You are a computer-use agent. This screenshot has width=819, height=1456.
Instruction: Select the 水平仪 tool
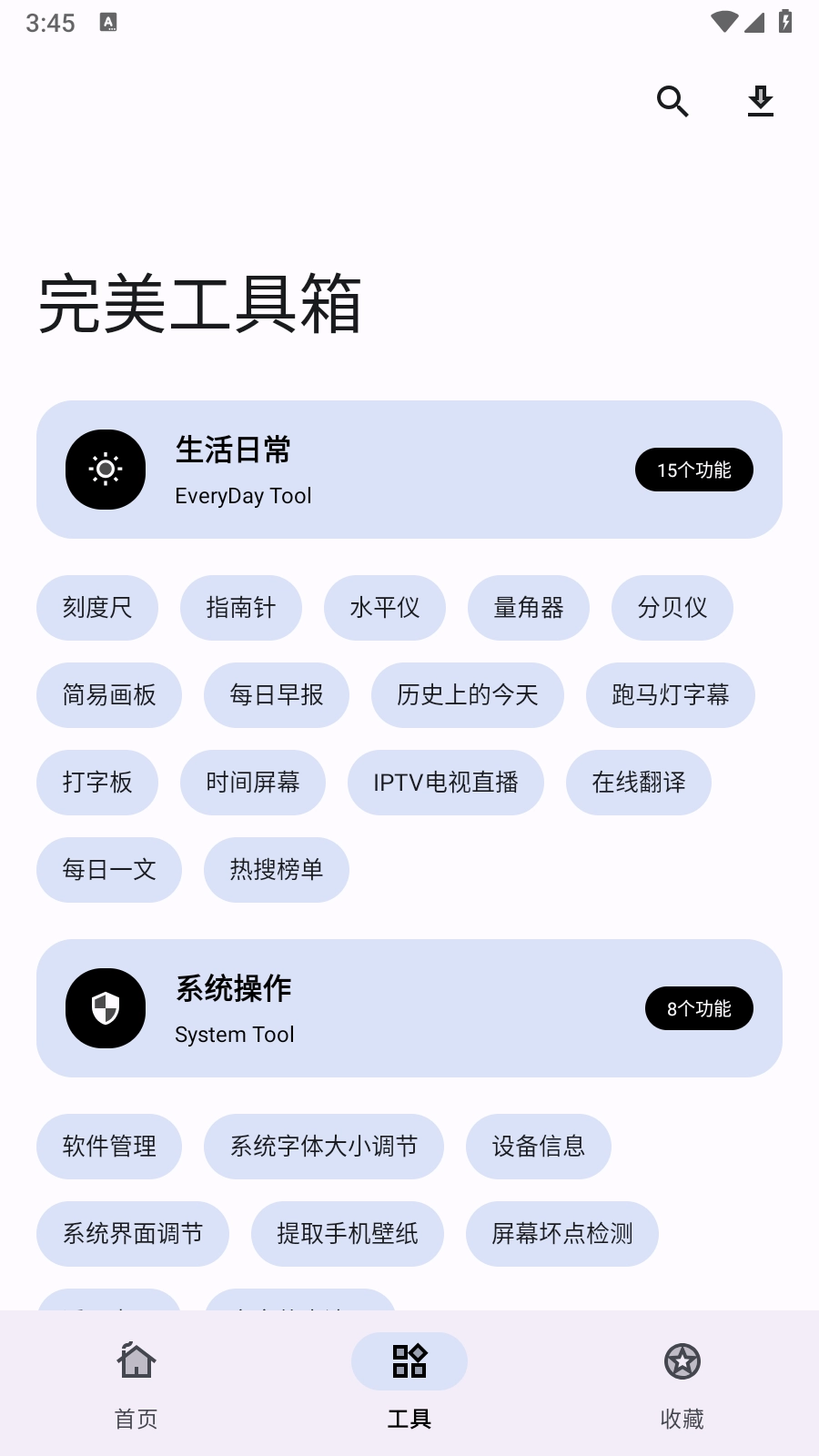click(385, 608)
